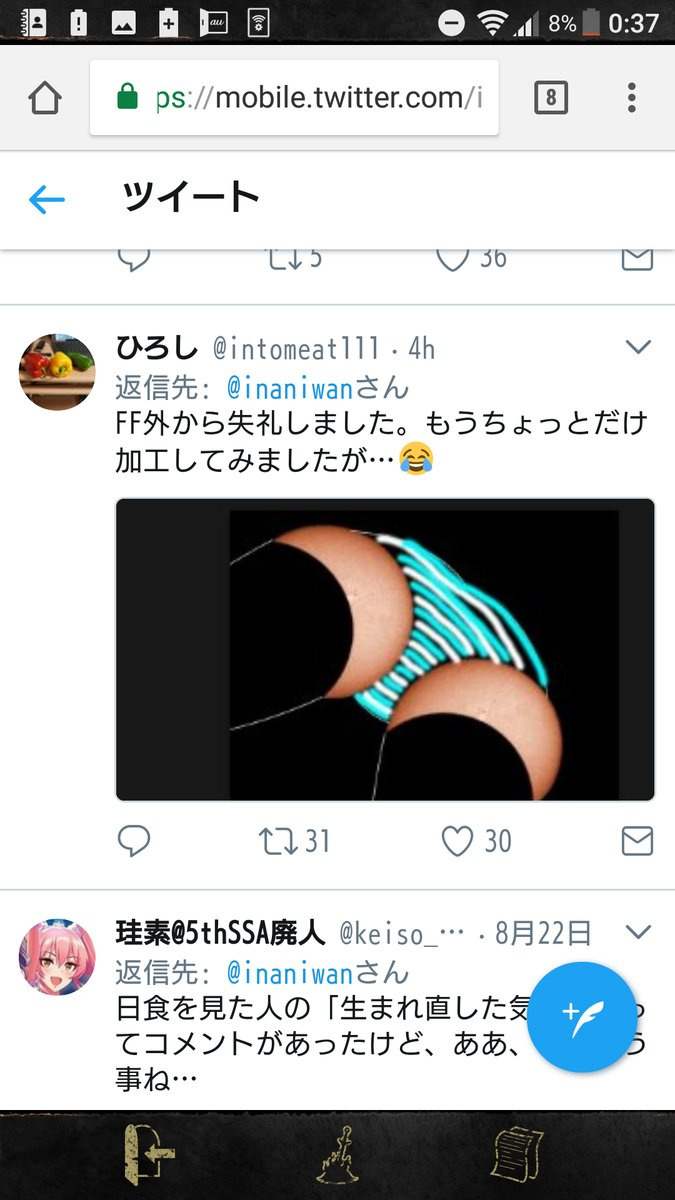This screenshot has width=675, height=1200.
Task: Expand the dropdown arrow on 珪素's tweet
Action: [x=637, y=933]
